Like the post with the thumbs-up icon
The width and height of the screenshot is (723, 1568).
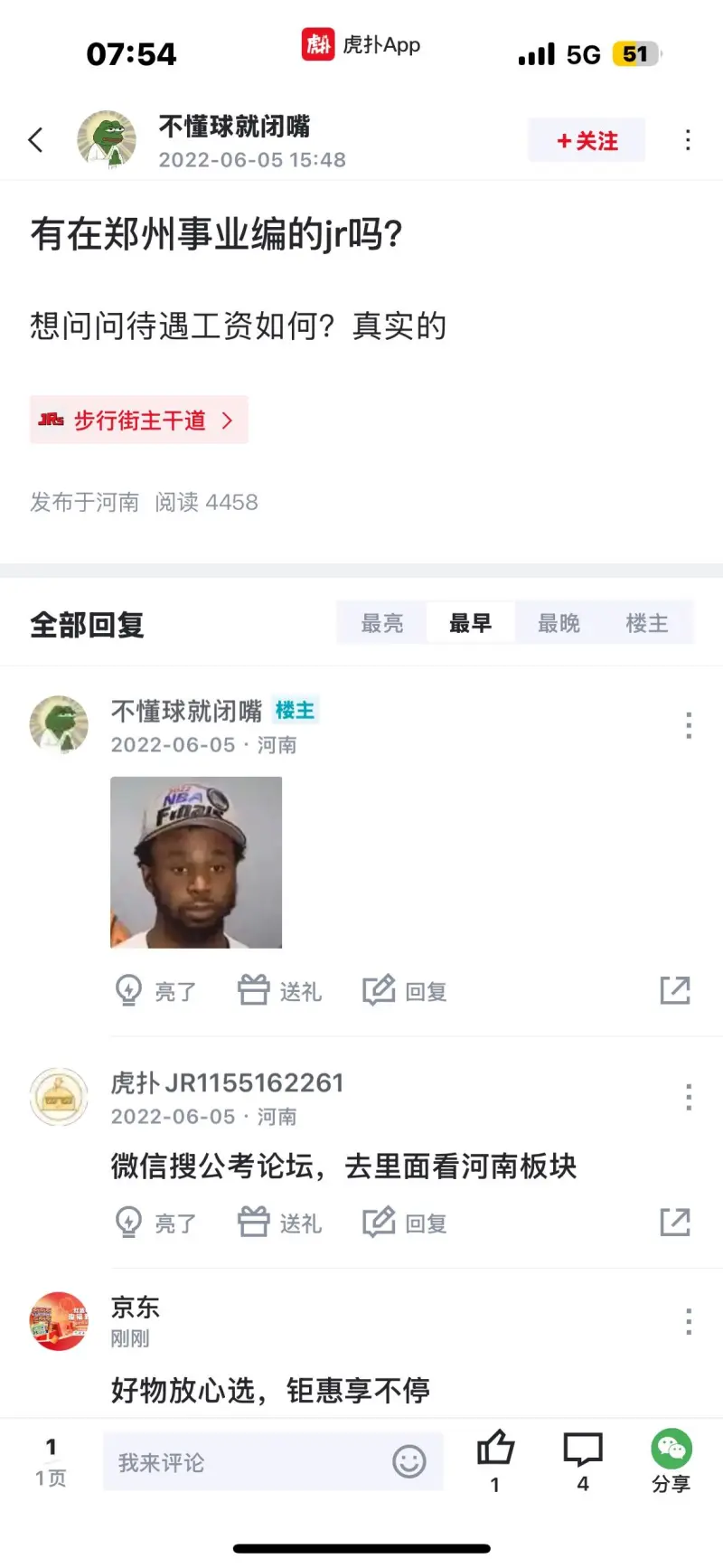tap(494, 1459)
